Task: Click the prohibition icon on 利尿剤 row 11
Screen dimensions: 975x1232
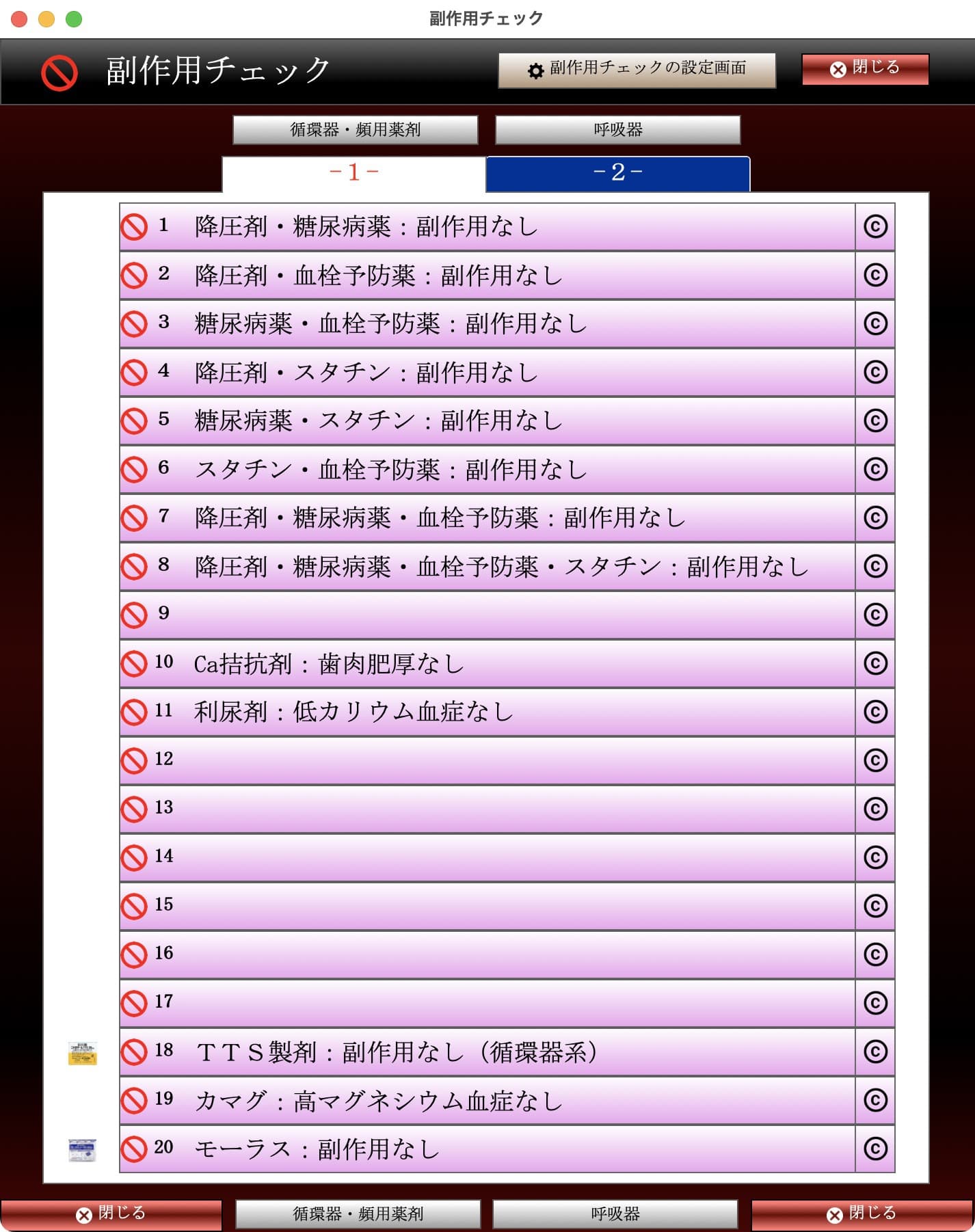Action: point(136,711)
